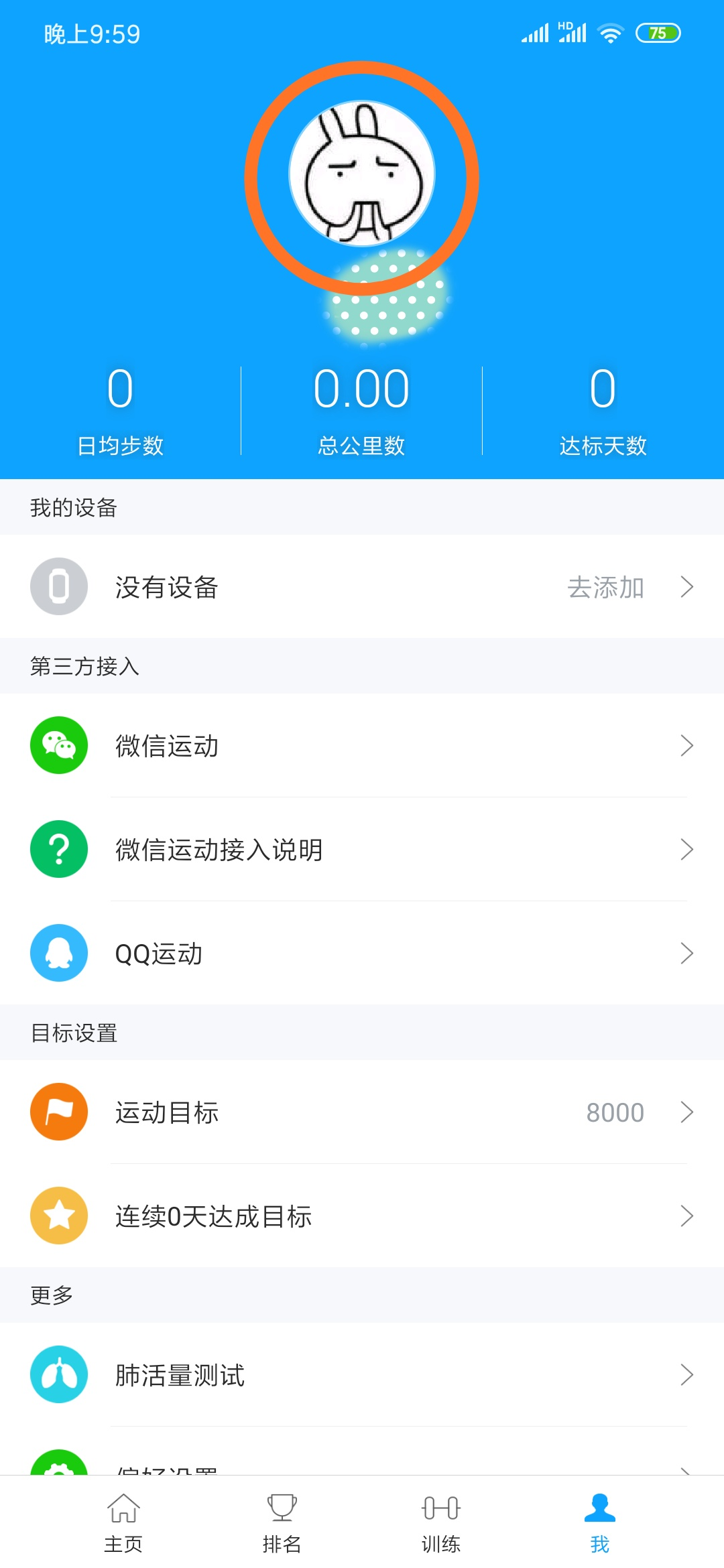Click the gray device icon
This screenshot has width=724, height=1568.
[58, 586]
